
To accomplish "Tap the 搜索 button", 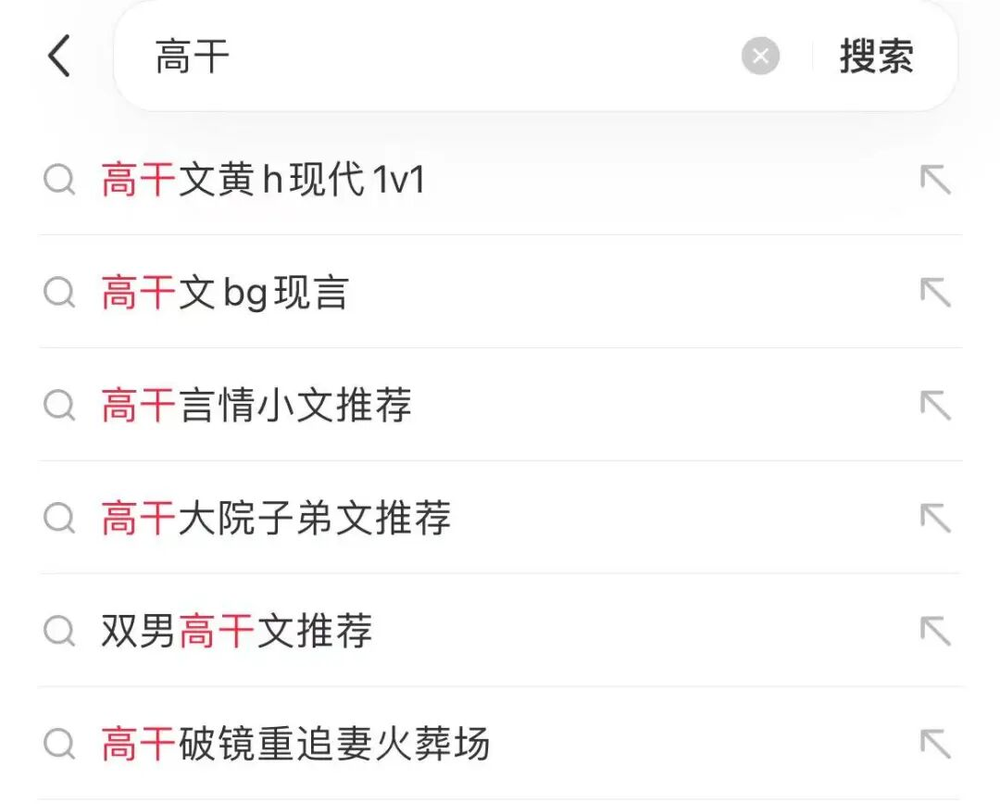I will click(x=876, y=57).
